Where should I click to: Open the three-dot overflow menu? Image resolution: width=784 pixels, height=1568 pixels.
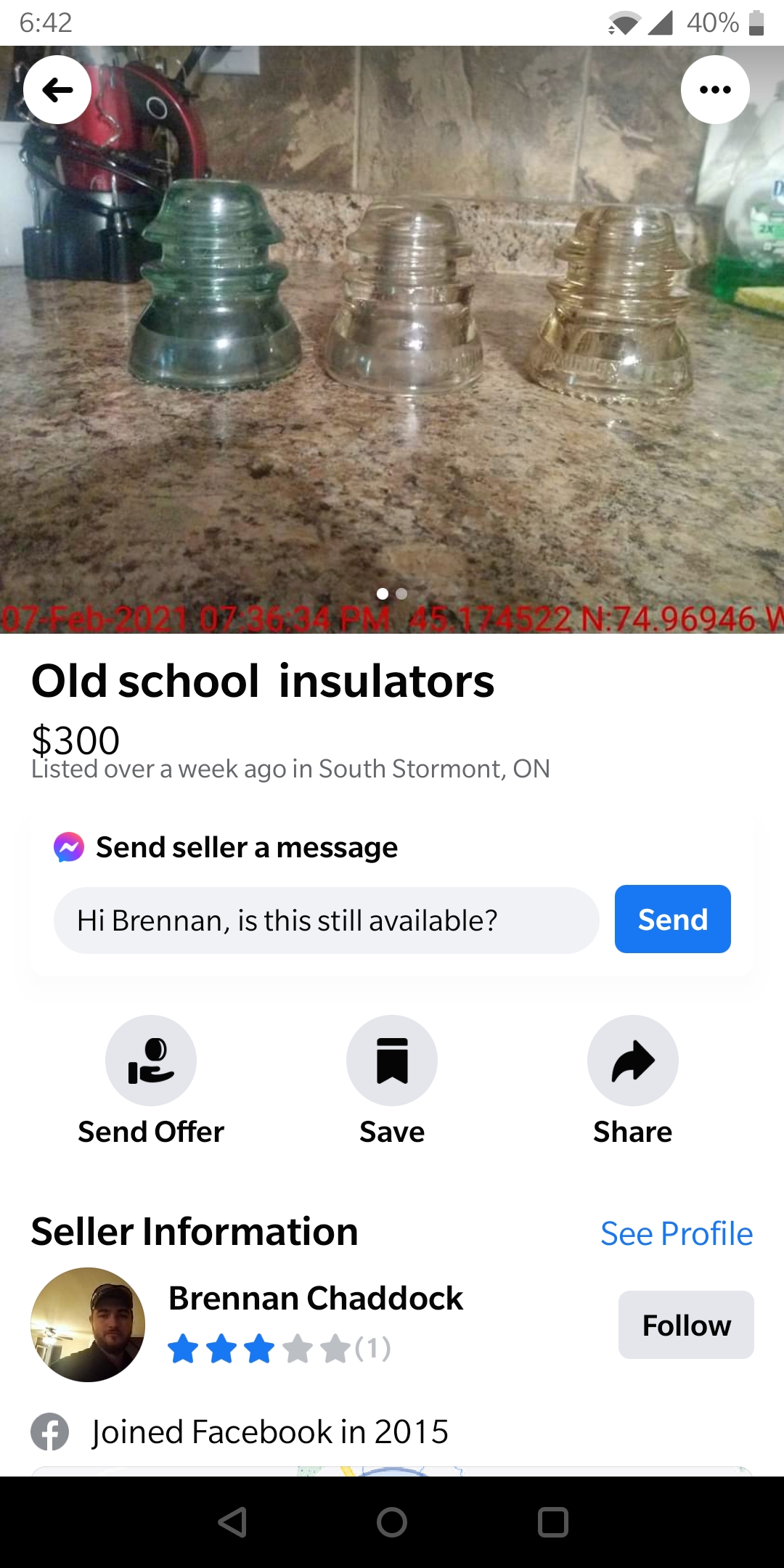[715, 90]
